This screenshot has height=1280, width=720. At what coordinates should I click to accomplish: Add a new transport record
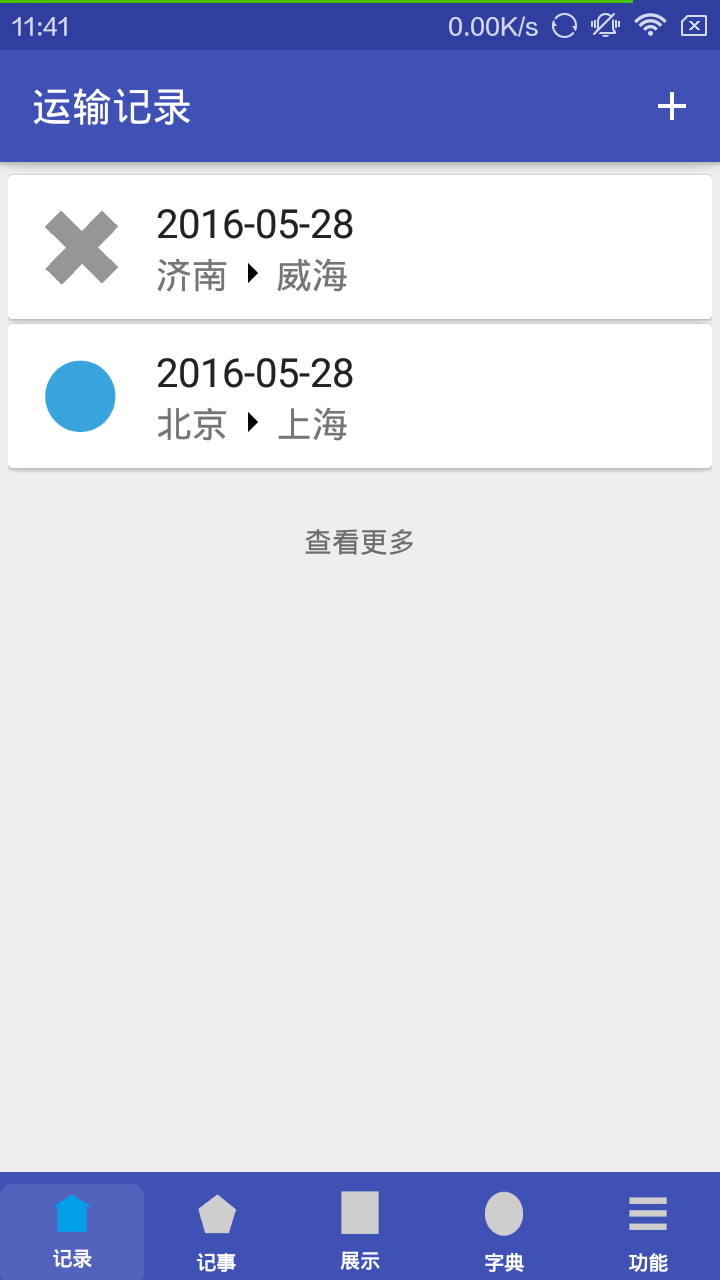point(672,107)
